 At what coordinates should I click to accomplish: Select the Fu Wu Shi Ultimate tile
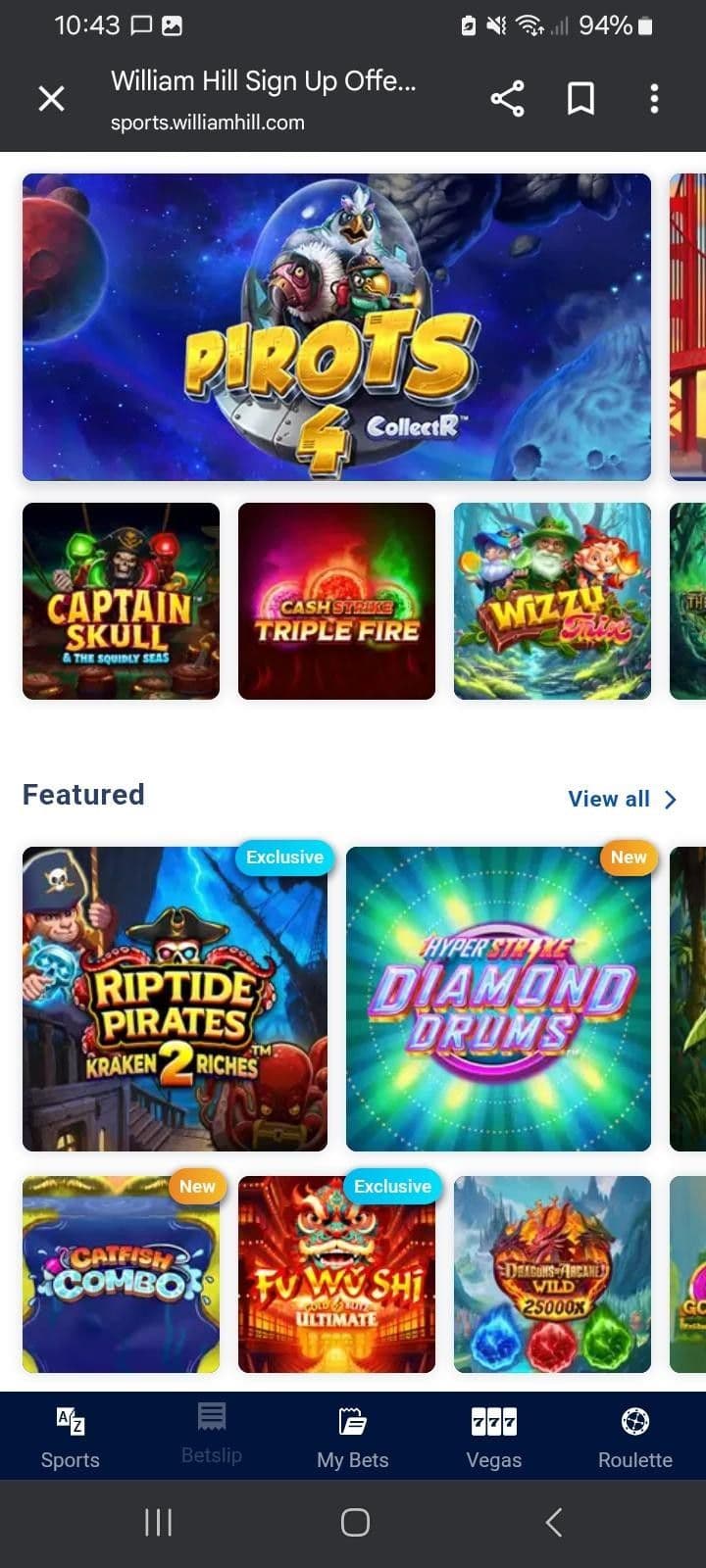[x=336, y=1274]
